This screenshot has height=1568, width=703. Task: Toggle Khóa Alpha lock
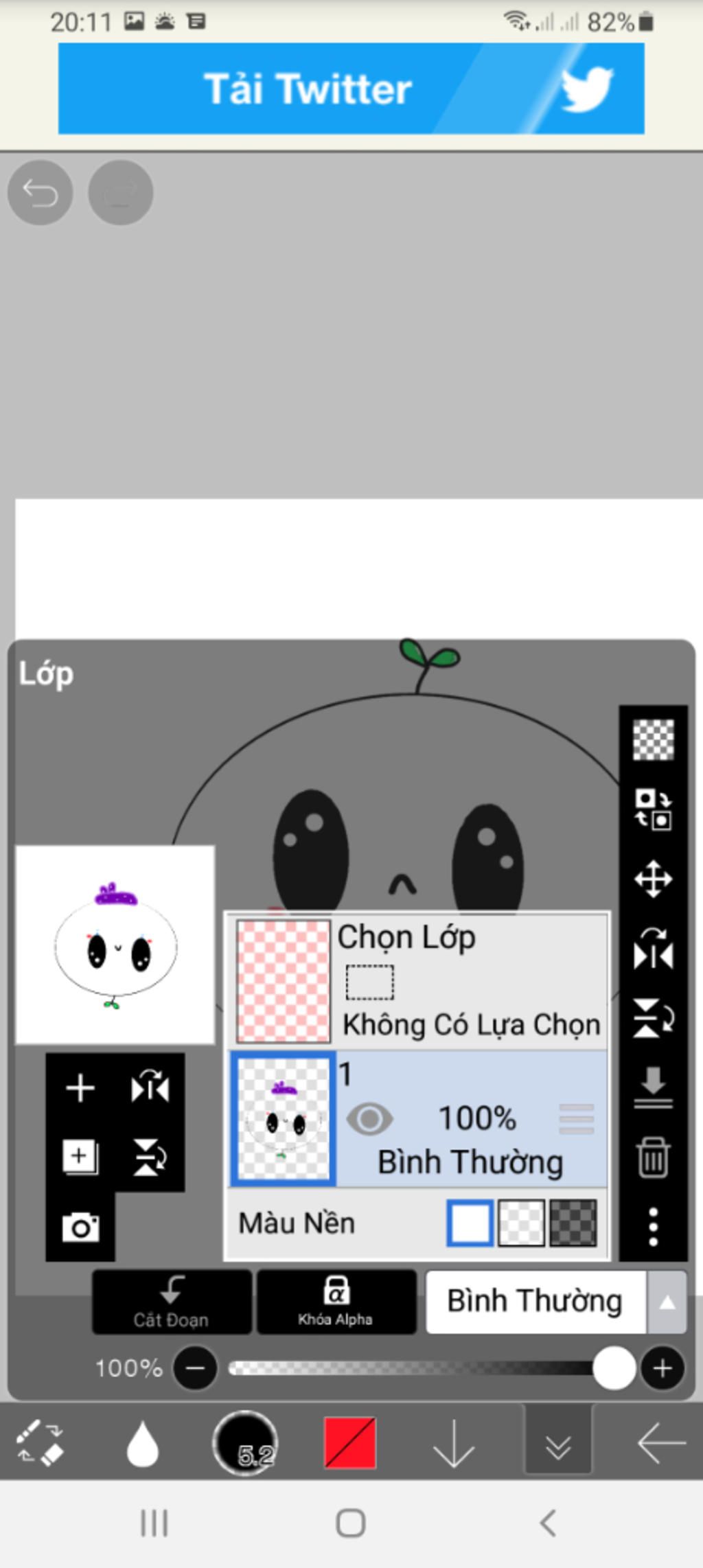tap(336, 1302)
